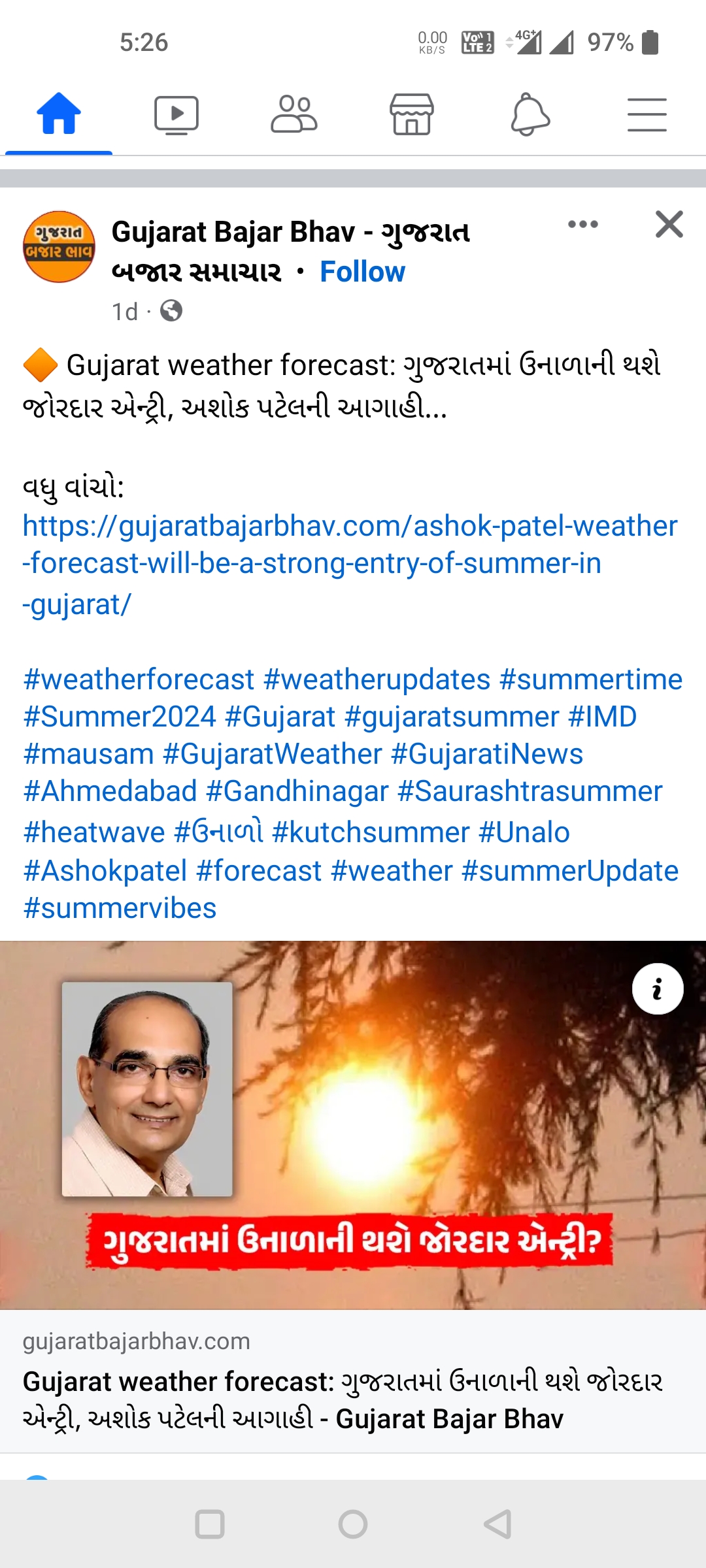Go back using system back button
This screenshot has height=1568, width=706.
pyautogui.click(x=497, y=1524)
